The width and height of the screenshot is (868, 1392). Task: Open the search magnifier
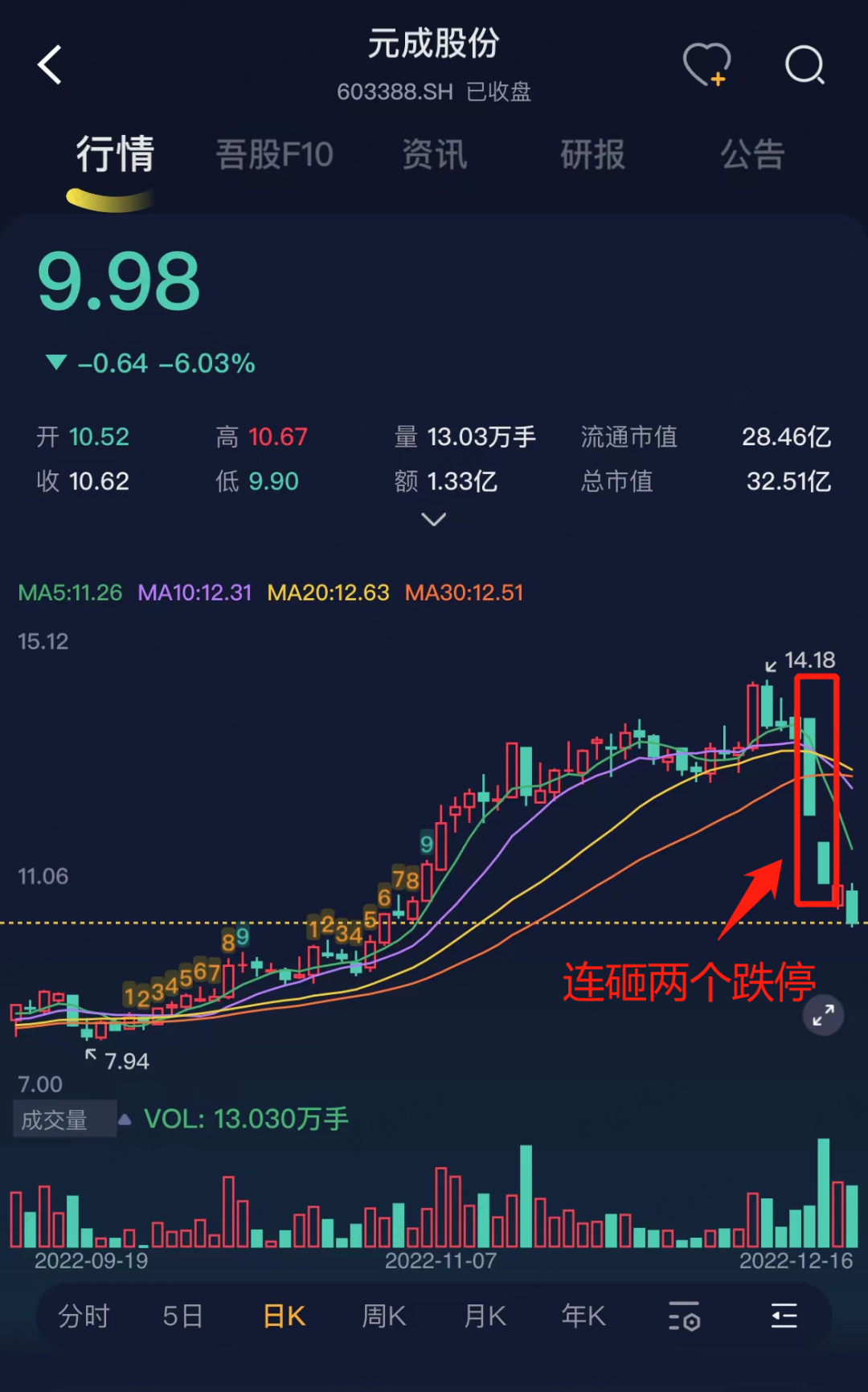point(805,64)
